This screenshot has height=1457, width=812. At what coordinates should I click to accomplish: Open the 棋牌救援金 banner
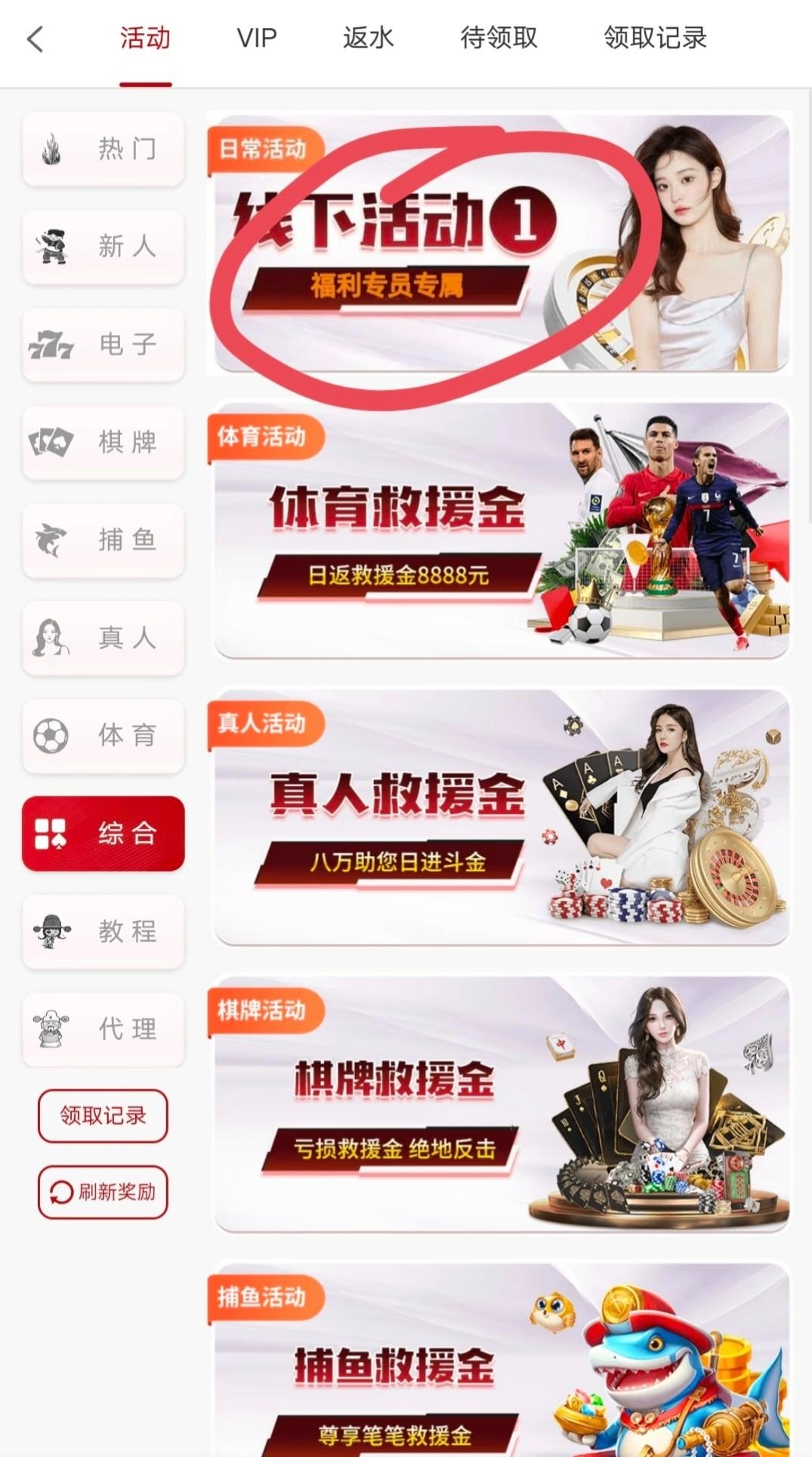tap(500, 1105)
